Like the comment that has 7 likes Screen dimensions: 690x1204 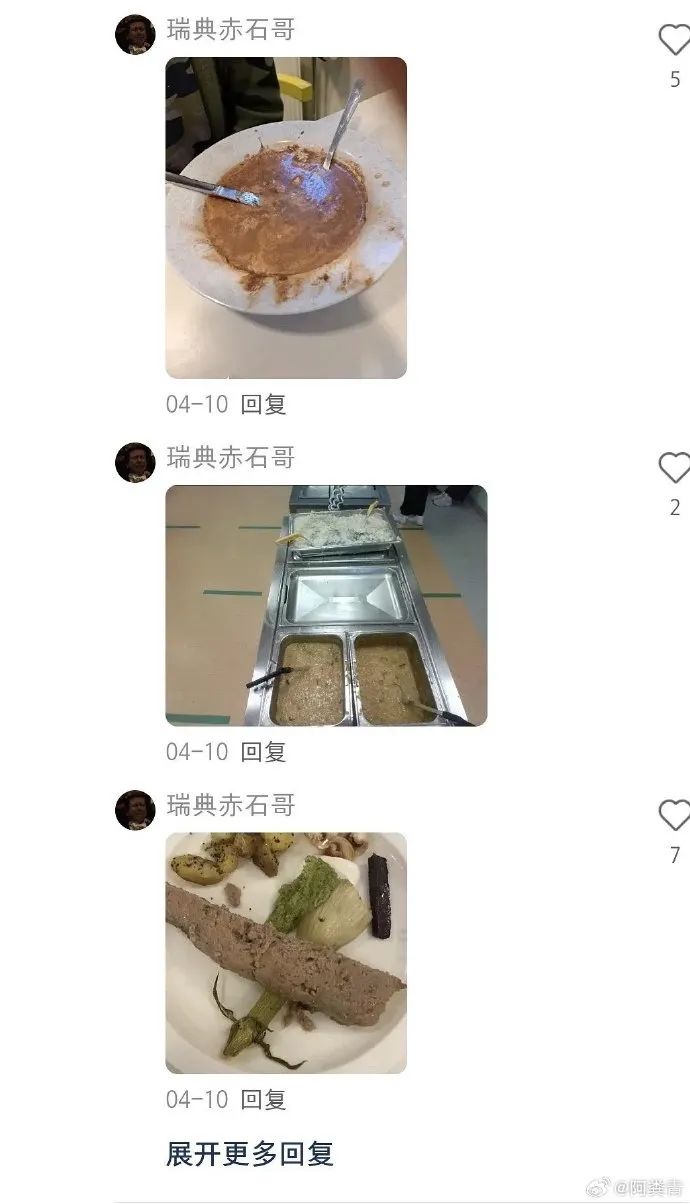(x=675, y=815)
